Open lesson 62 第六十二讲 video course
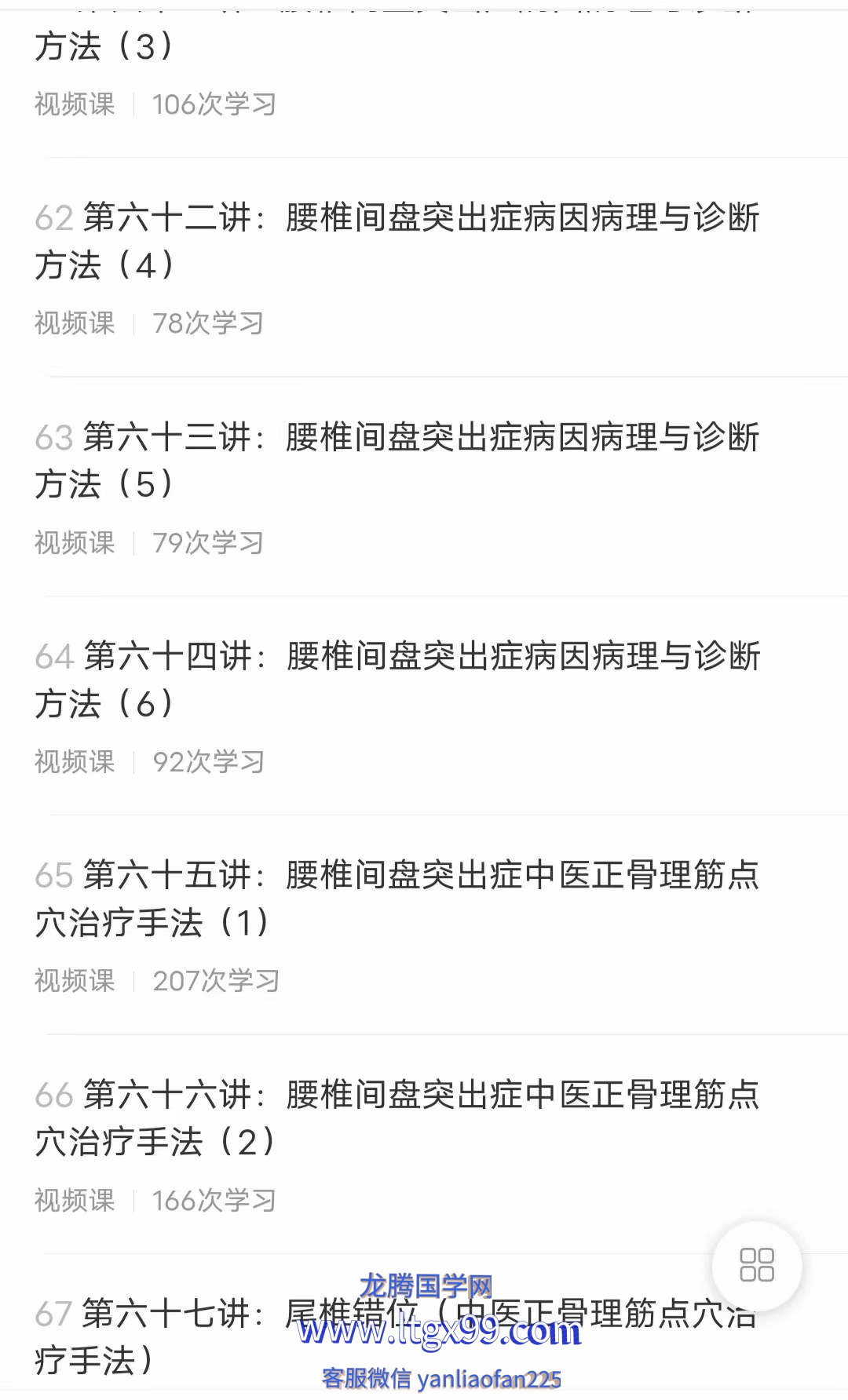 [424, 268]
